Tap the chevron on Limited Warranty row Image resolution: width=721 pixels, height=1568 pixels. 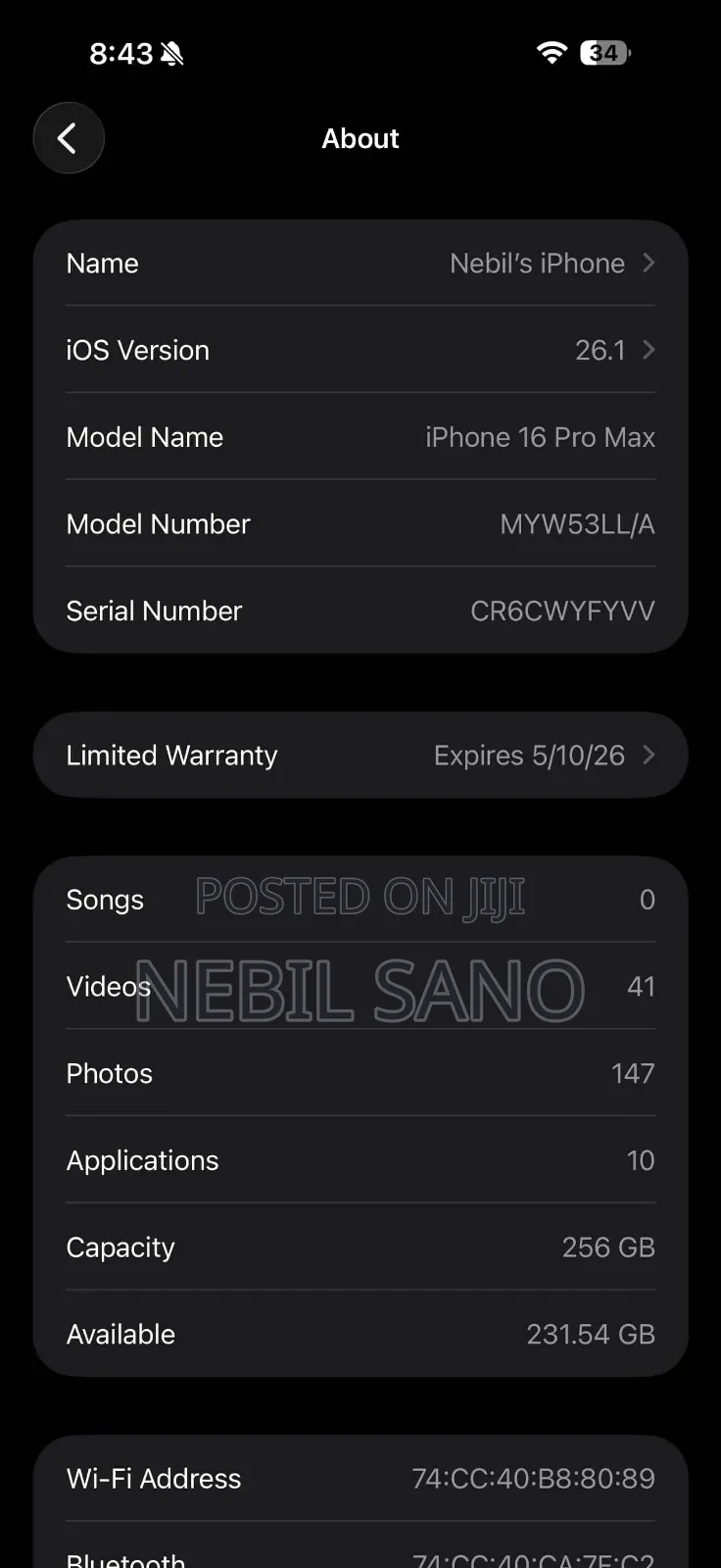[x=648, y=755]
